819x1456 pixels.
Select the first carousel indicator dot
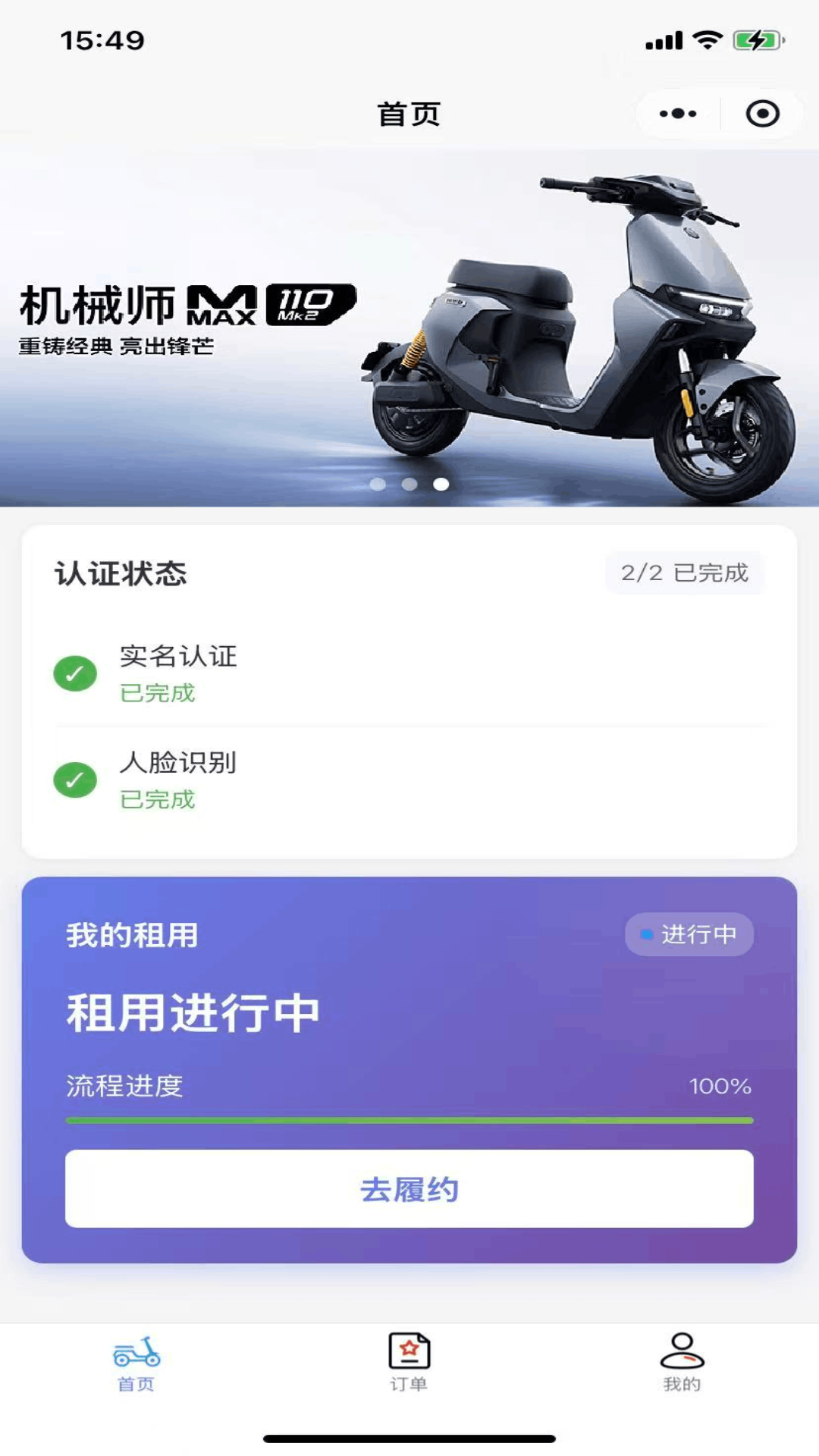pyautogui.click(x=379, y=483)
